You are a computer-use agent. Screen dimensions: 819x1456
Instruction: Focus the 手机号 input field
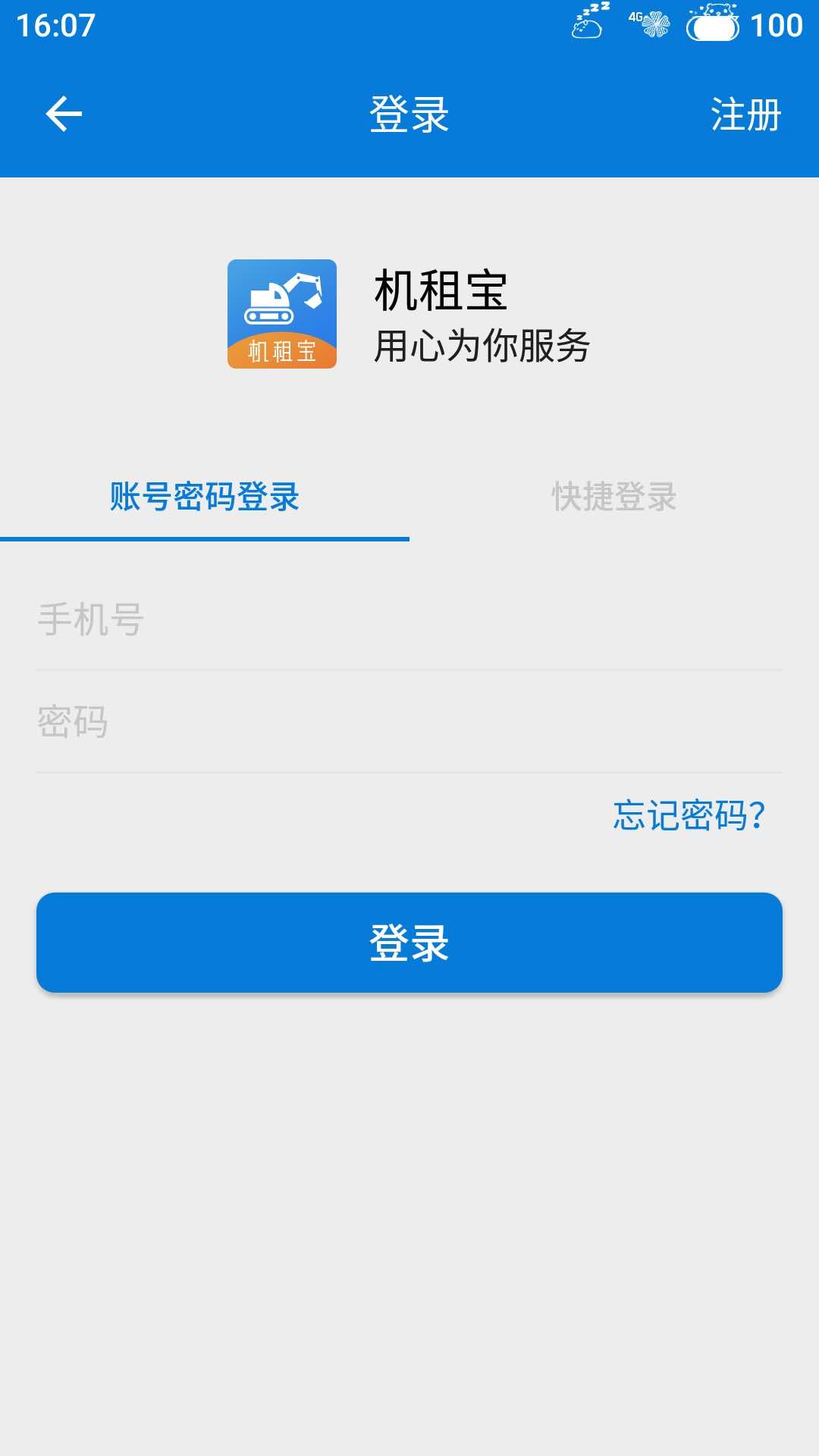pos(409,620)
